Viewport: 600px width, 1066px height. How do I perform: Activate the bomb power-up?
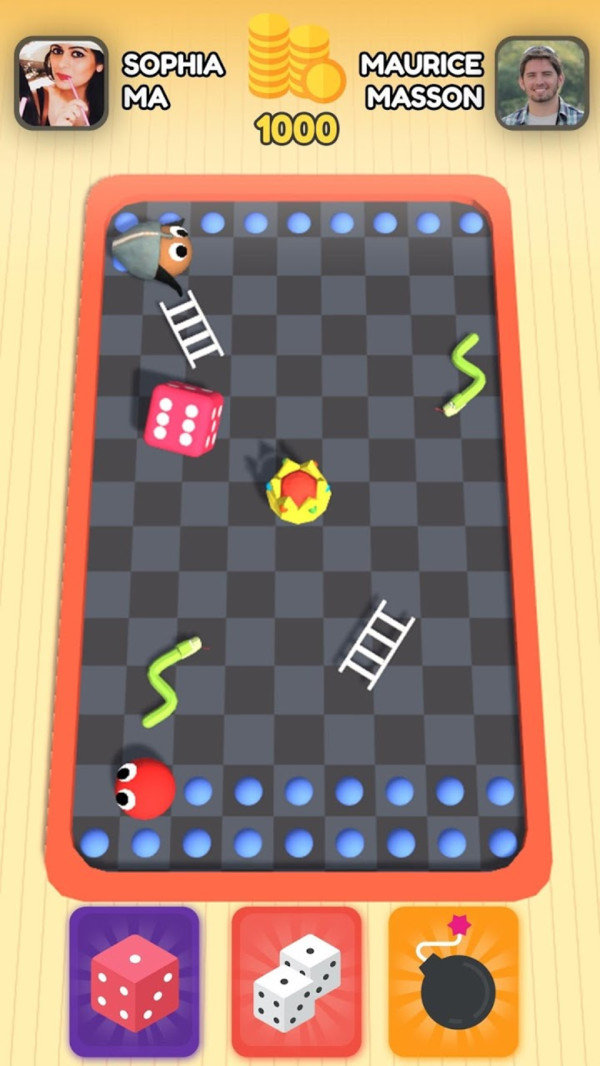pyautogui.click(x=454, y=981)
